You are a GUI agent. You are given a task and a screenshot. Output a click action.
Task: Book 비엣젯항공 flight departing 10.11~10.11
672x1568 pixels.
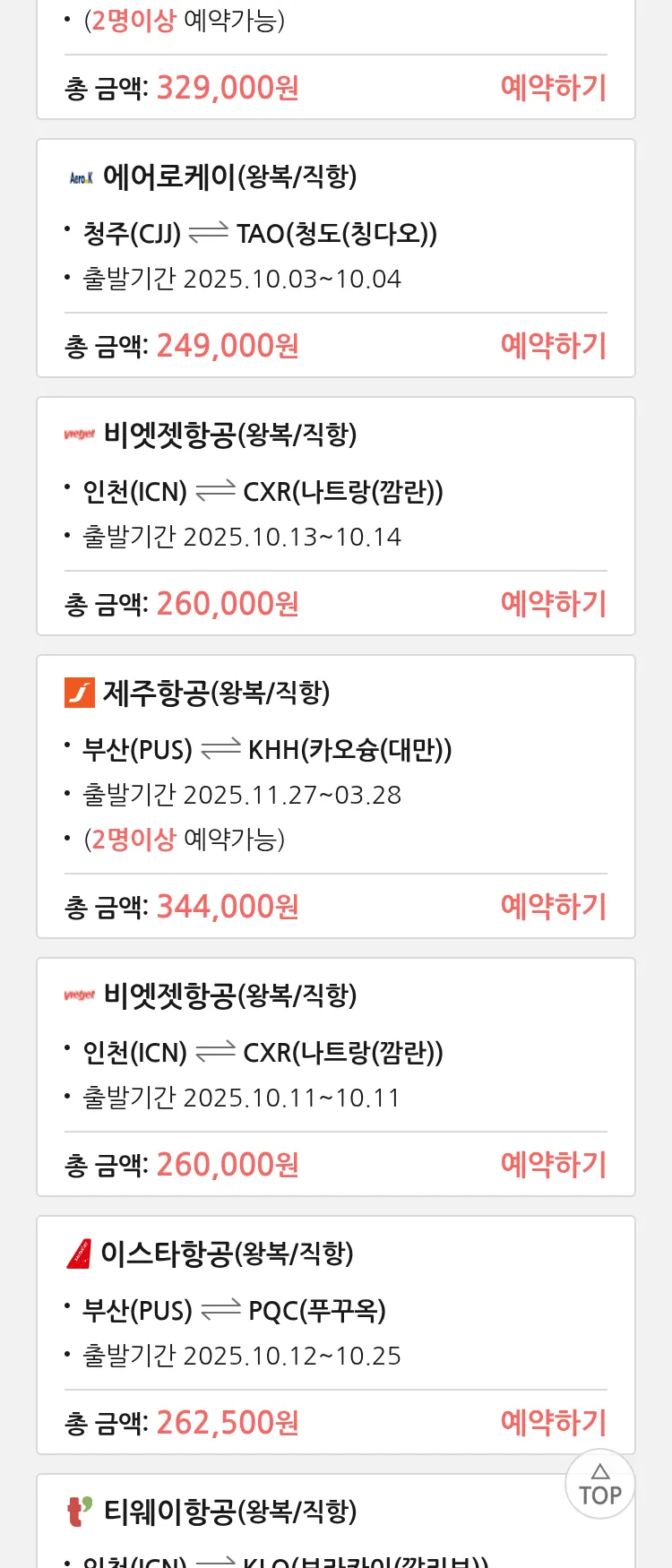coord(553,1165)
